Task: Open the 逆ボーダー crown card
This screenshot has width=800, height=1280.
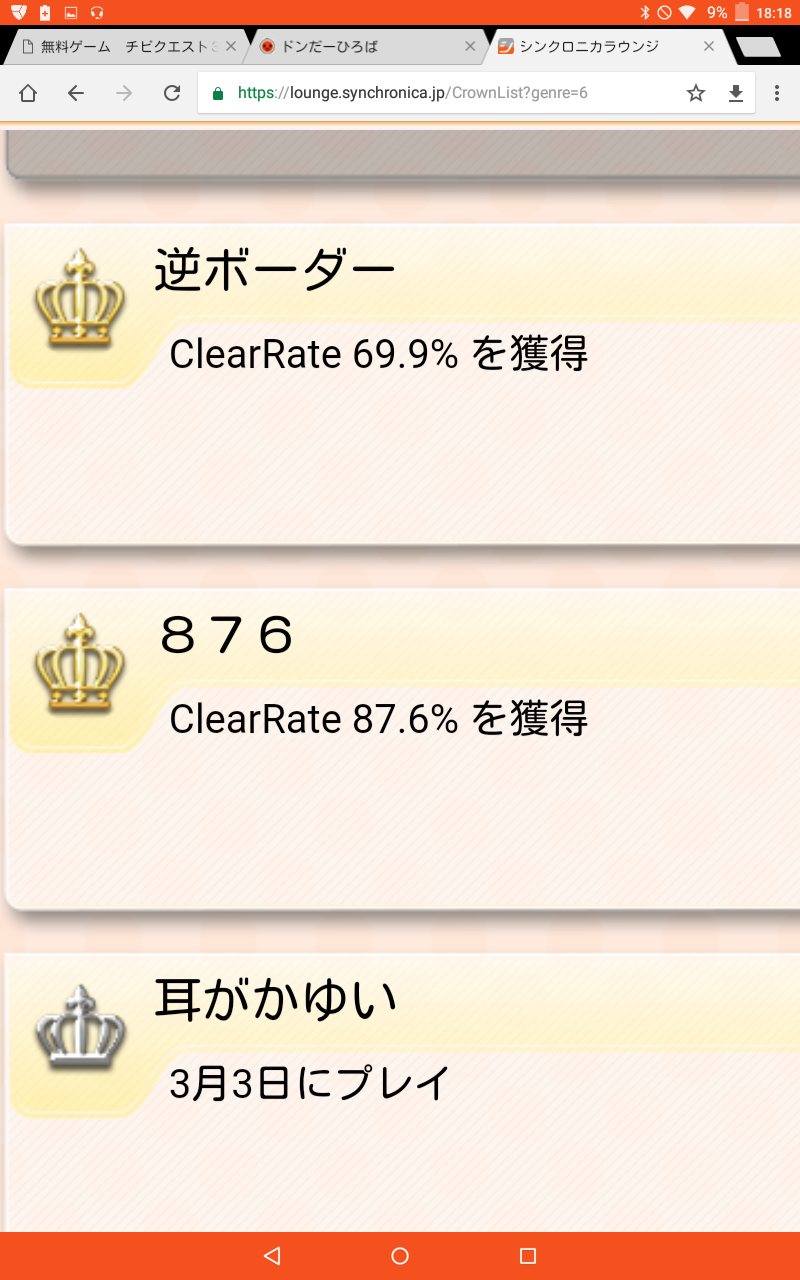Action: pos(402,384)
